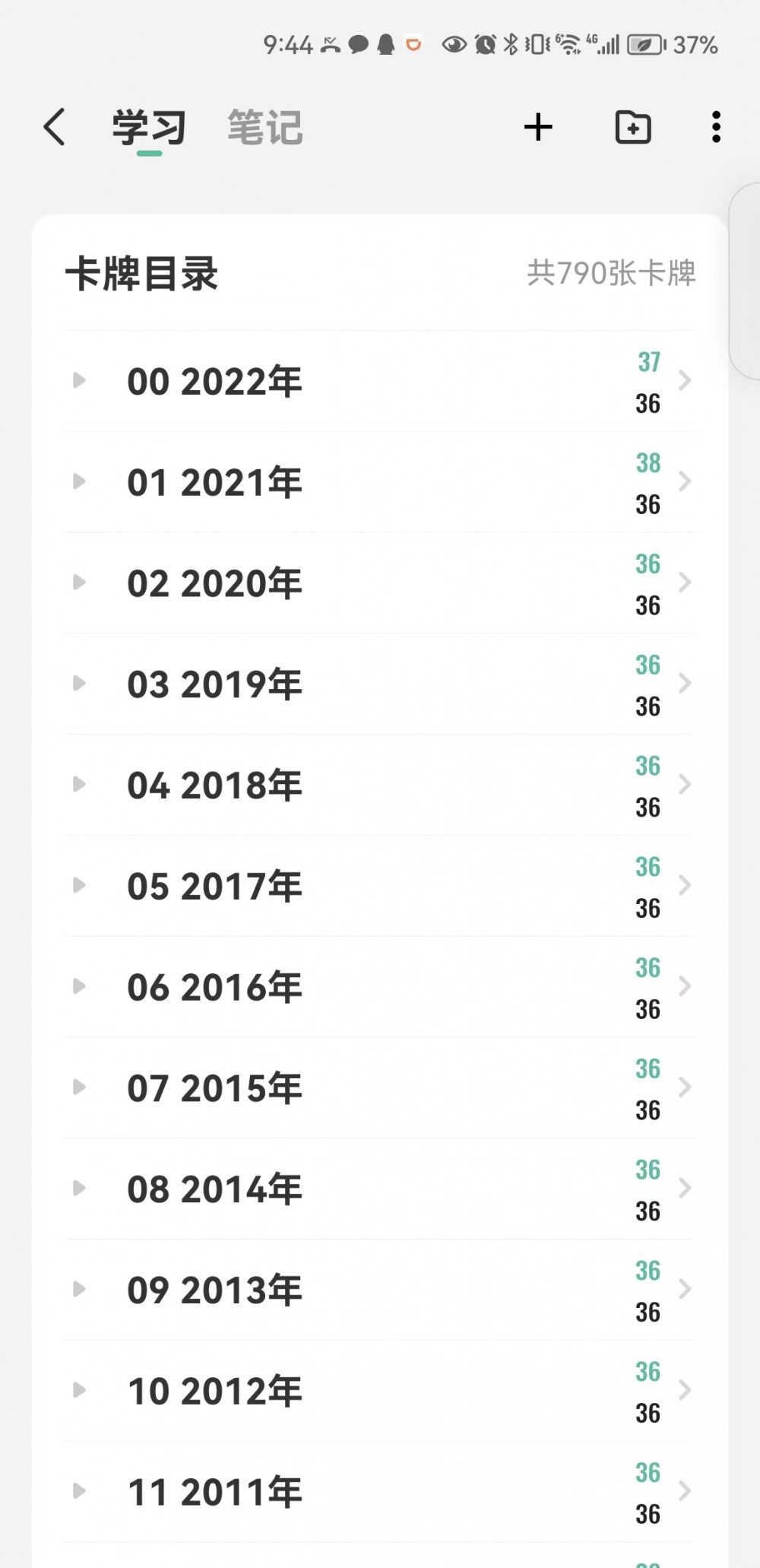Go back using the top-left arrow
The height and width of the screenshot is (1568, 760).
click(54, 126)
